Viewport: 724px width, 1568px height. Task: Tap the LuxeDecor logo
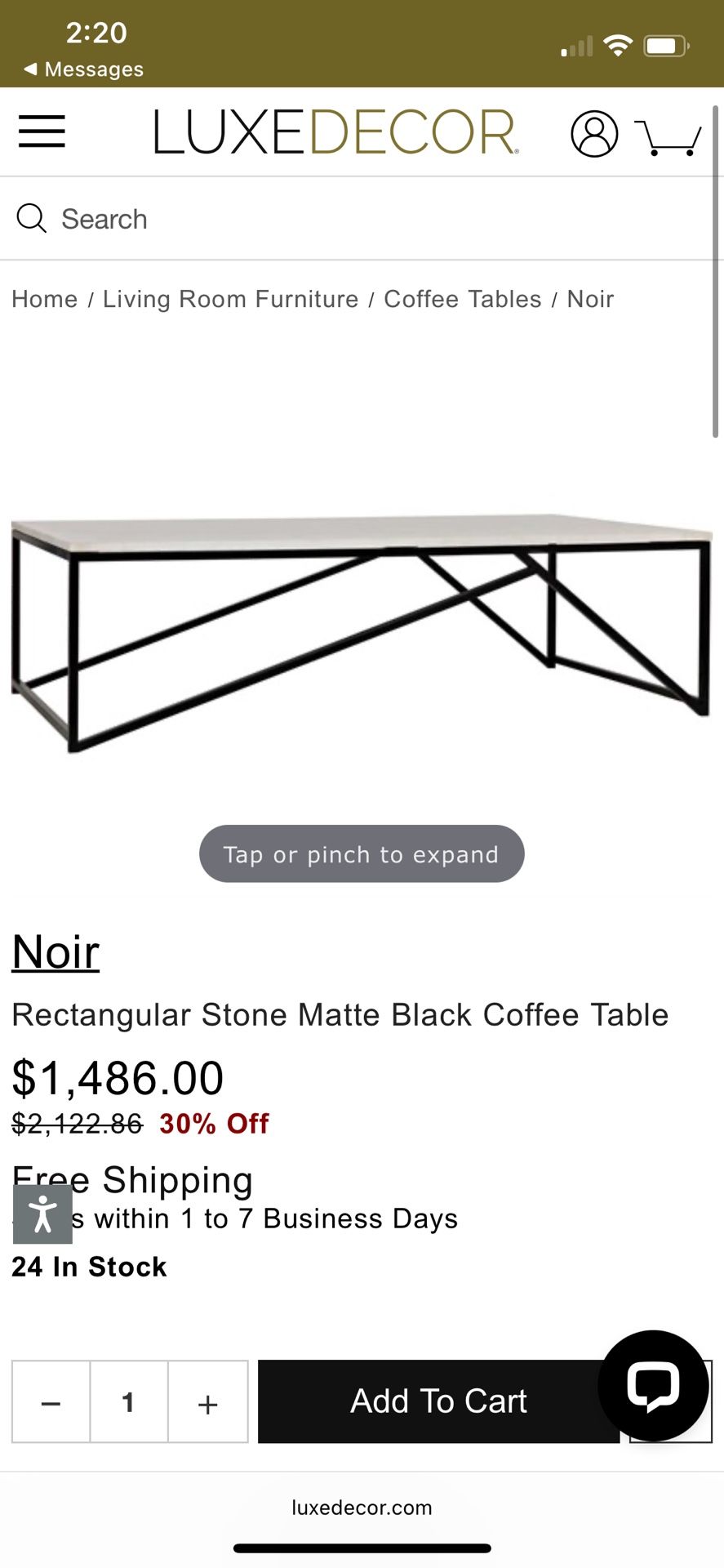(333, 131)
